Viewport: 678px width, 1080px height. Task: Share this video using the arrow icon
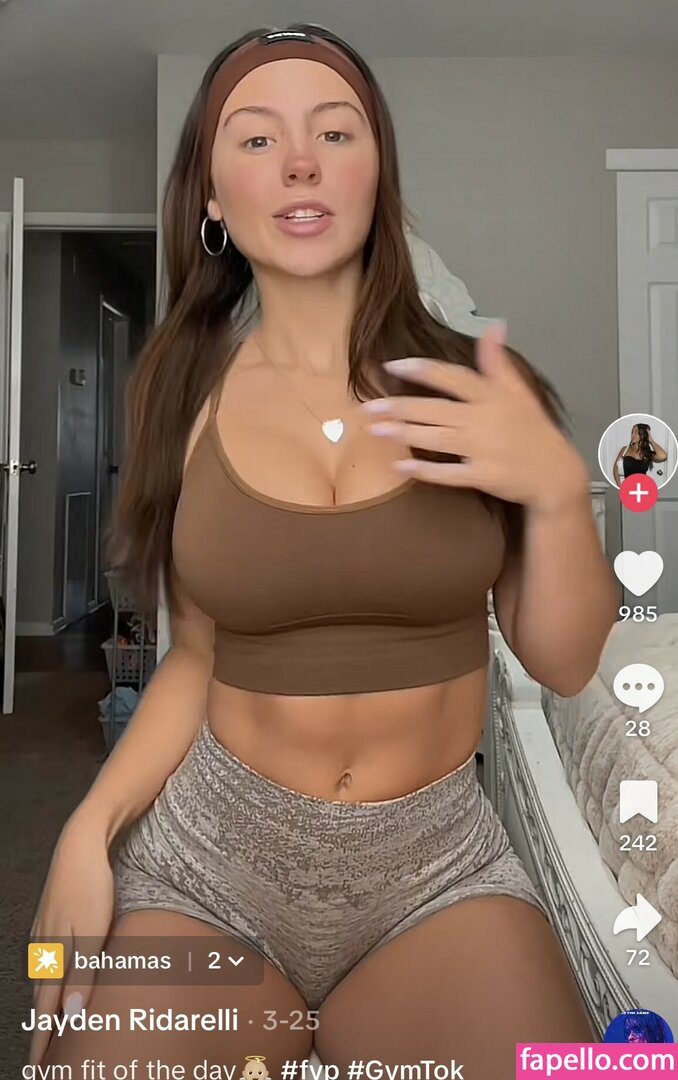click(638, 916)
